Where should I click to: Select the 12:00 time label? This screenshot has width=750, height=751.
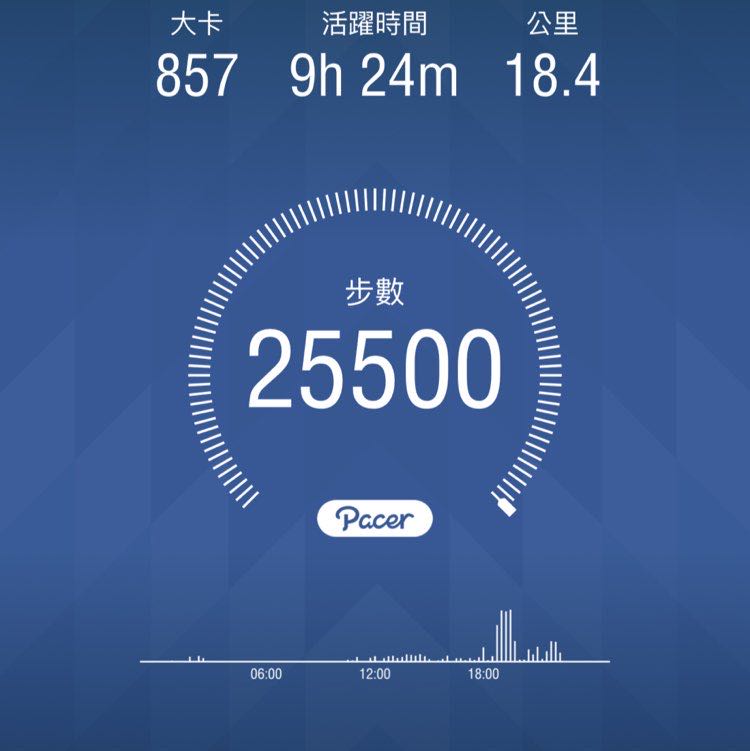point(375,675)
